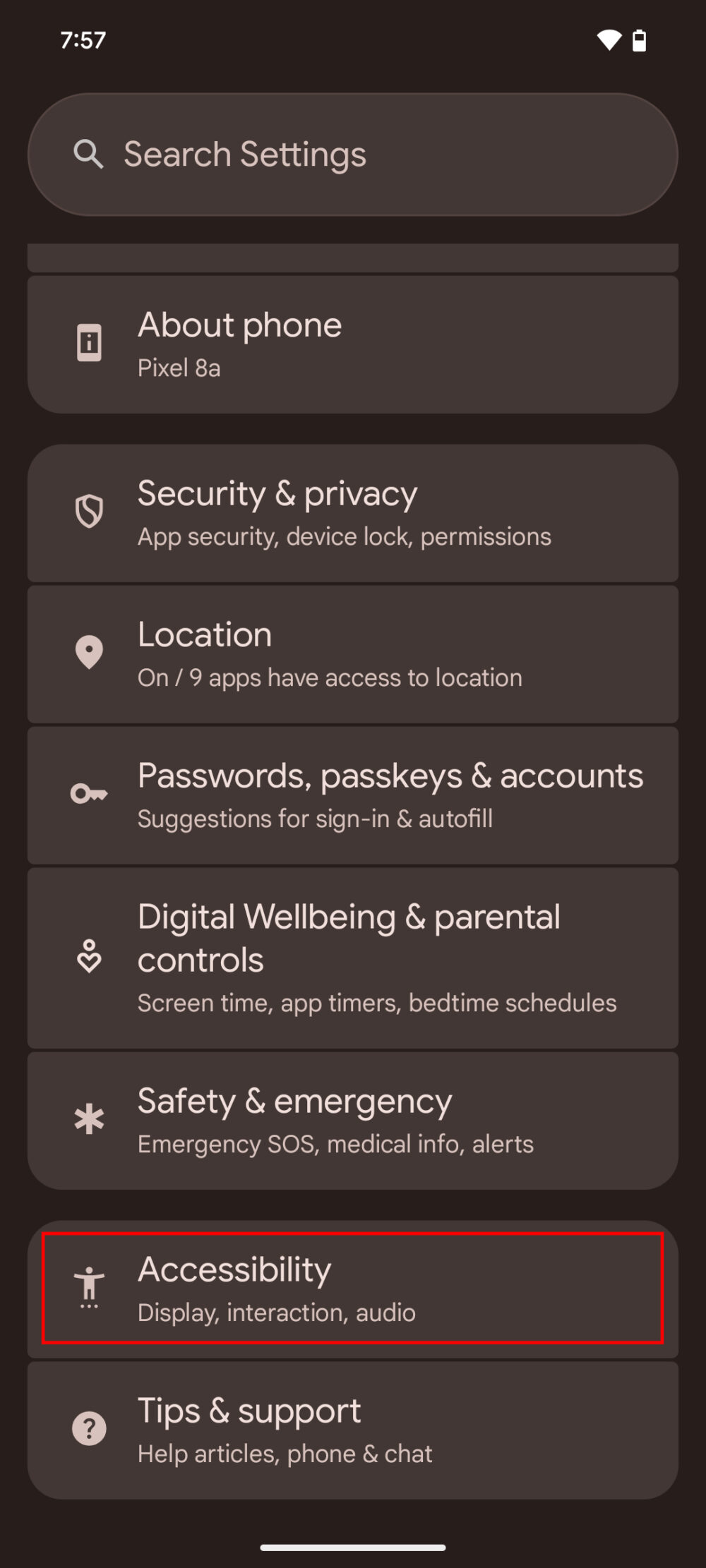Open the Search Settings box
The width and height of the screenshot is (706, 1568).
tap(353, 155)
